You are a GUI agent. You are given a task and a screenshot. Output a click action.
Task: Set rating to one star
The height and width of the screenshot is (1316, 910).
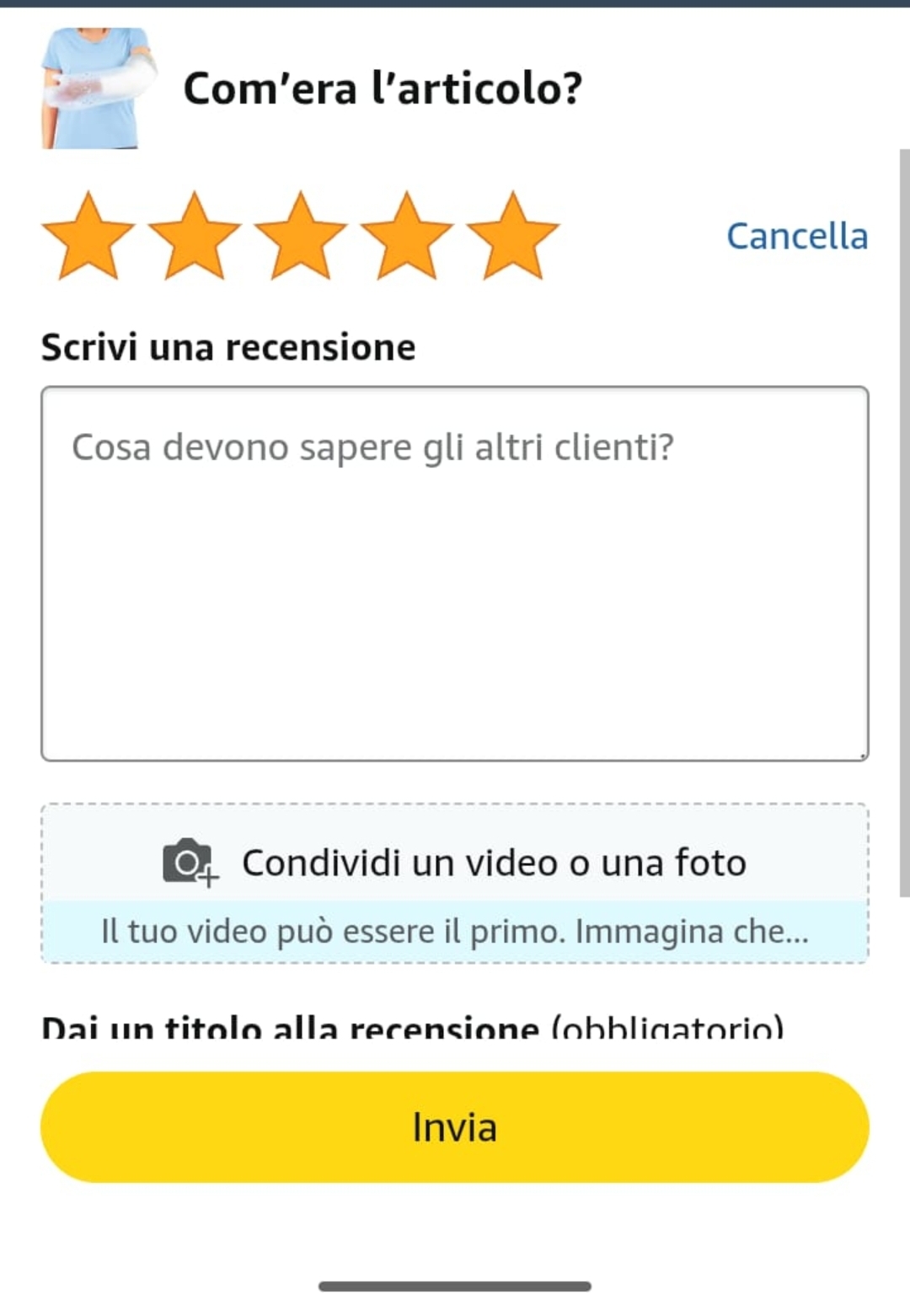click(x=88, y=238)
